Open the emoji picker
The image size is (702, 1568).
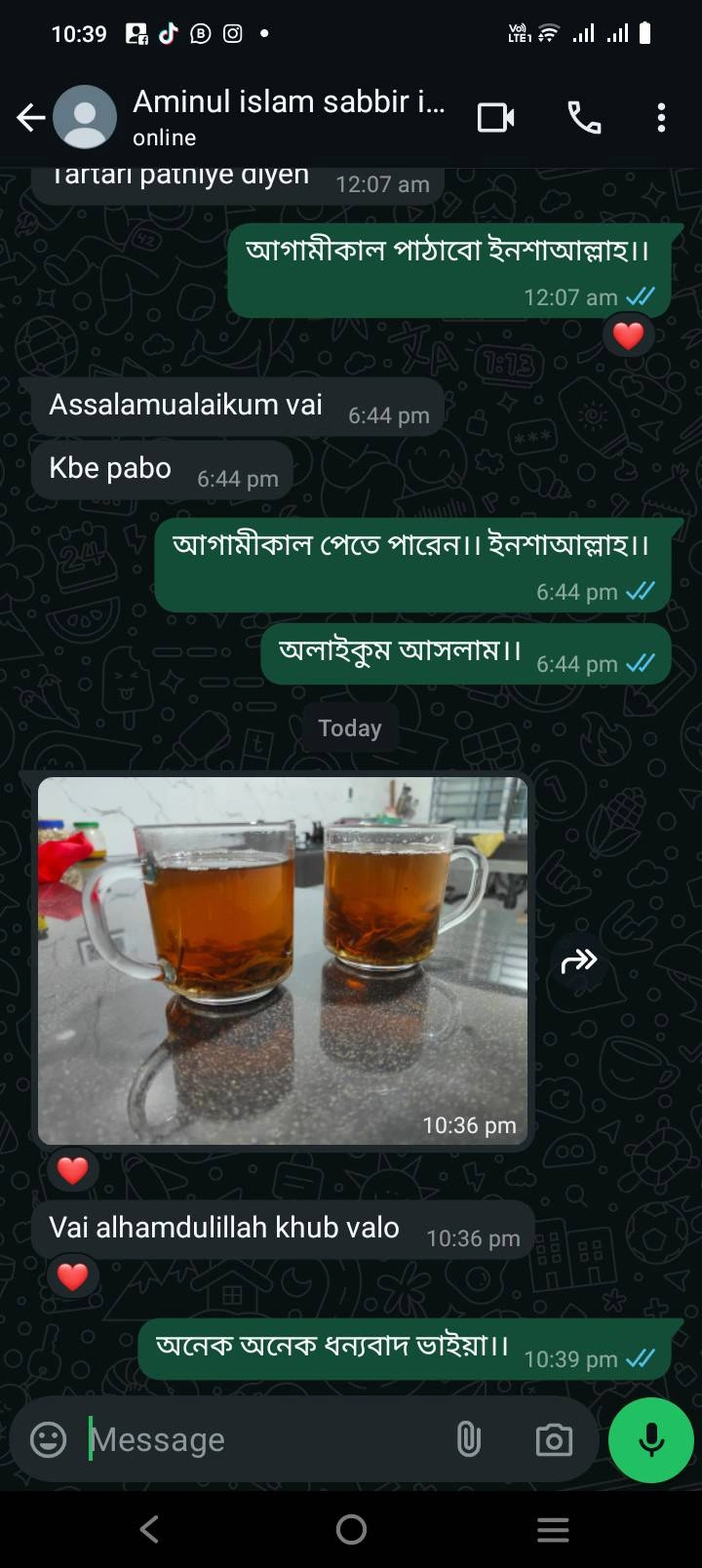pyautogui.click(x=48, y=1439)
